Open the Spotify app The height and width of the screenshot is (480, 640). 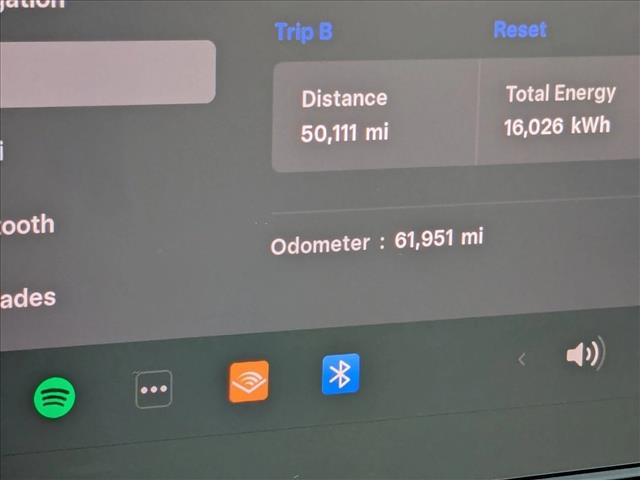point(54,397)
